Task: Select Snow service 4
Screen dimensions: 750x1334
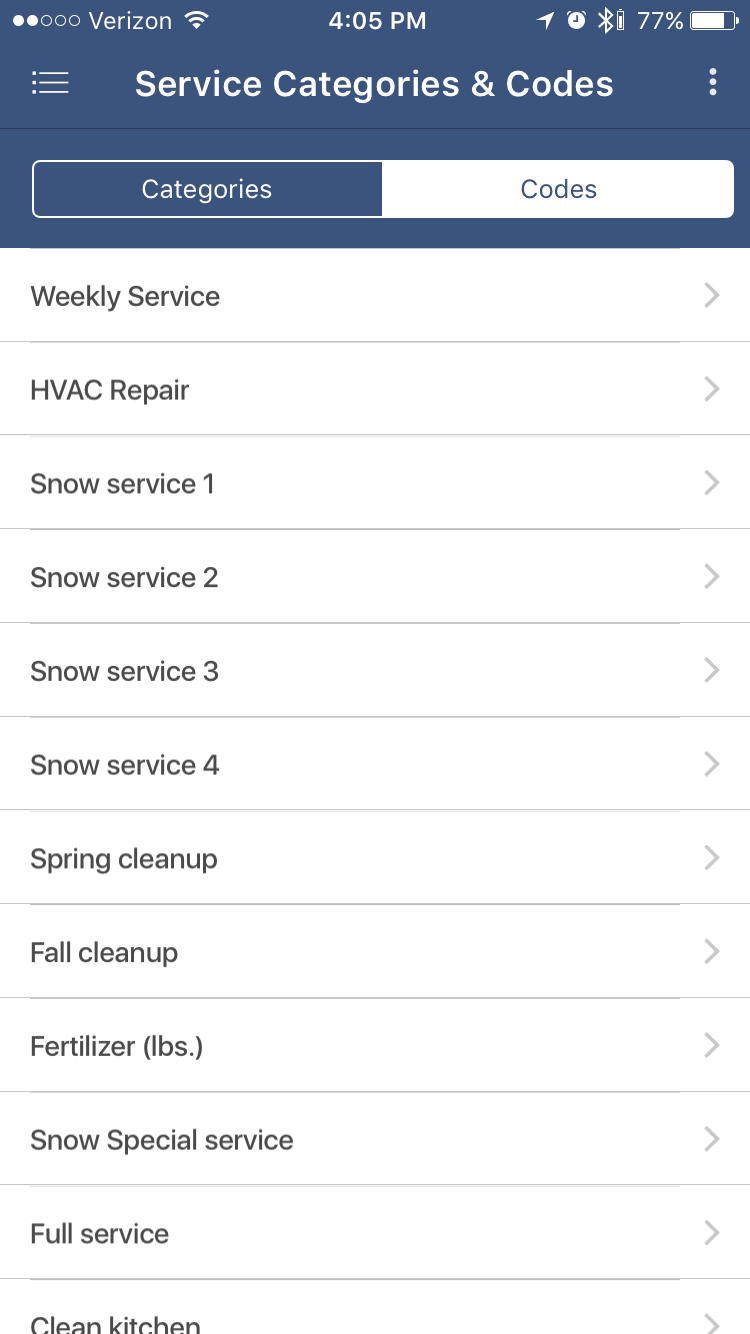Action: coord(375,765)
